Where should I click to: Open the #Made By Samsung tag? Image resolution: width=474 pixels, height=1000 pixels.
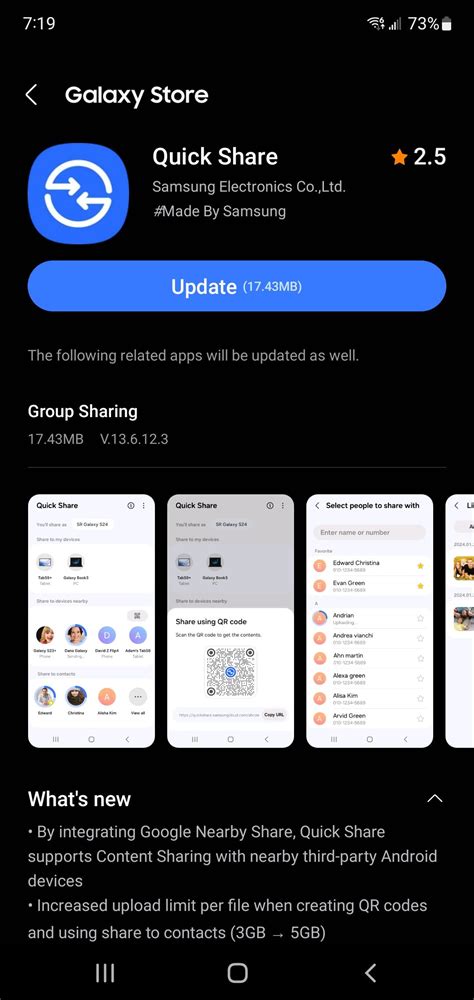click(219, 211)
